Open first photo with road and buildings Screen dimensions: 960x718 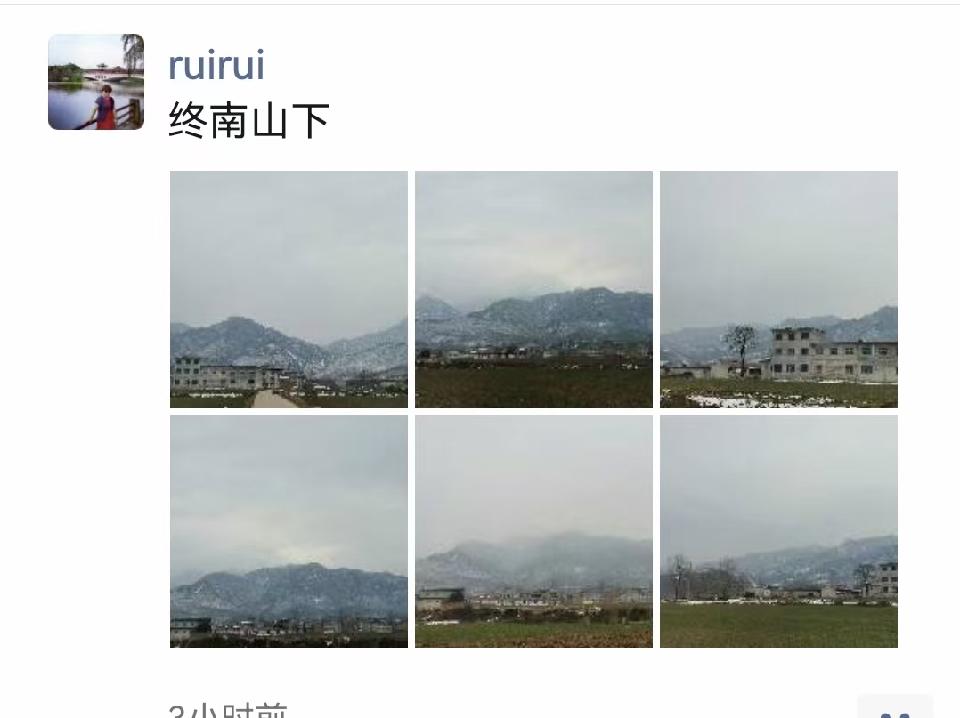(289, 289)
